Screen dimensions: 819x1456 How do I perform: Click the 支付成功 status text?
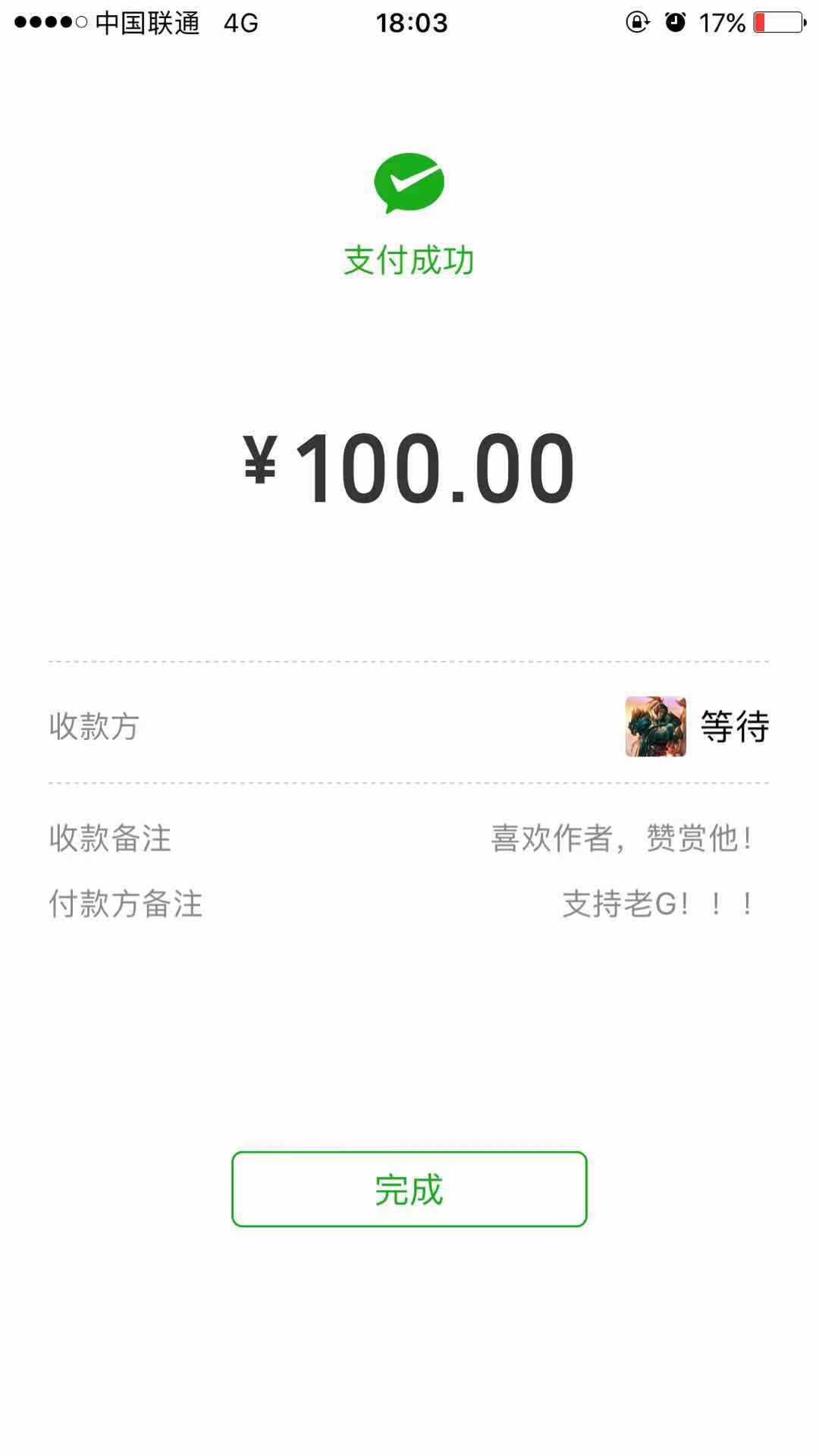pyautogui.click(x=409, y=258)
